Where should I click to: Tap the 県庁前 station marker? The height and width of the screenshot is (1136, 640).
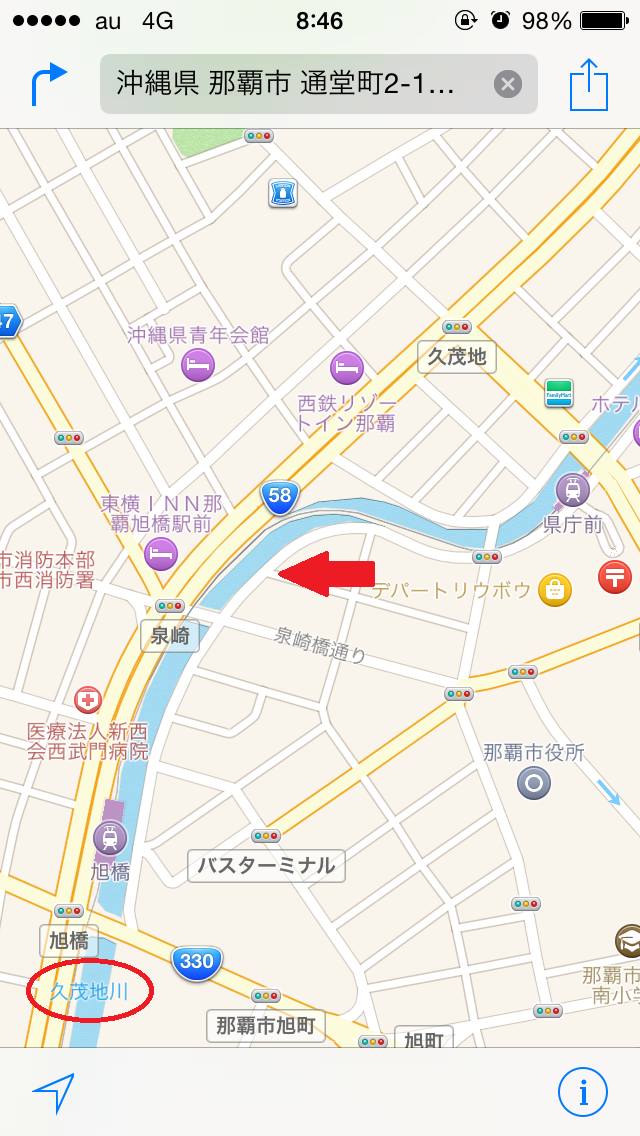click(x=573, y=490)
